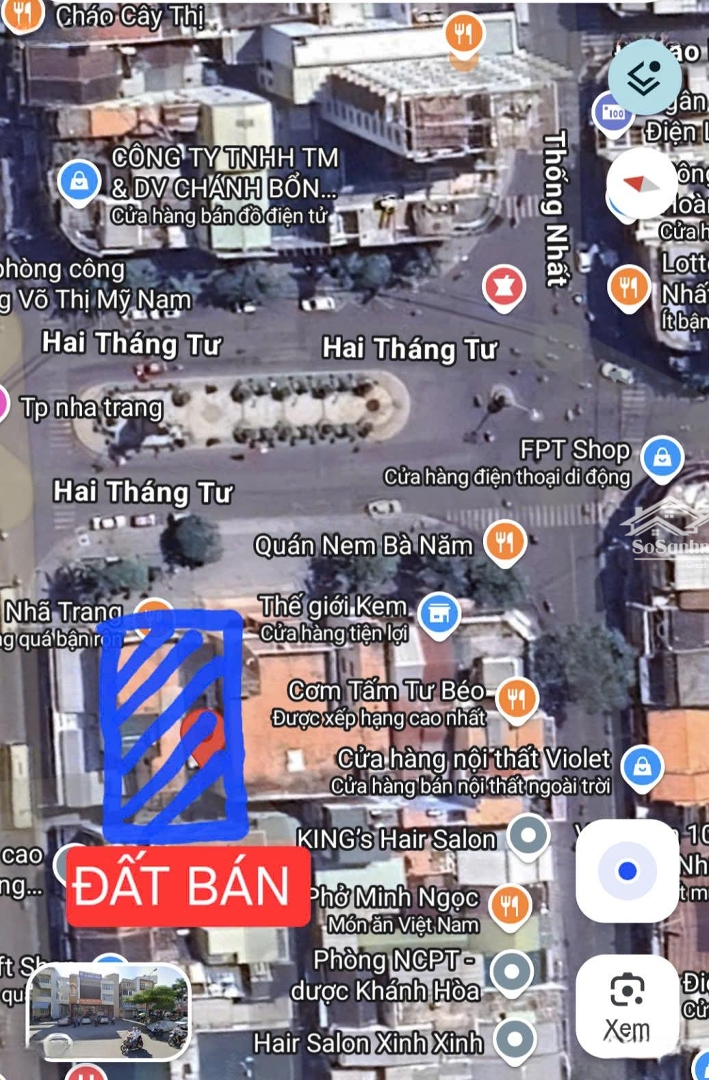The height and width of the screenshot is (1080, 709).
Task: Tap the compass to reorient map
Action: pyautogui.click(x=642, y=183)
